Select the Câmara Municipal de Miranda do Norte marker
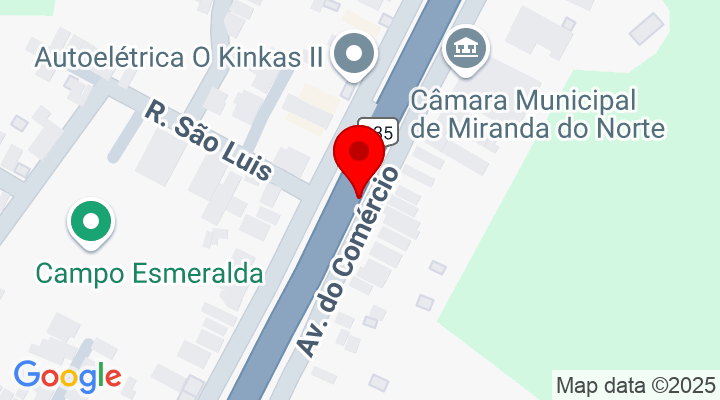The height and width of the screenshot is (400, 720). click(x=467, y=49)
